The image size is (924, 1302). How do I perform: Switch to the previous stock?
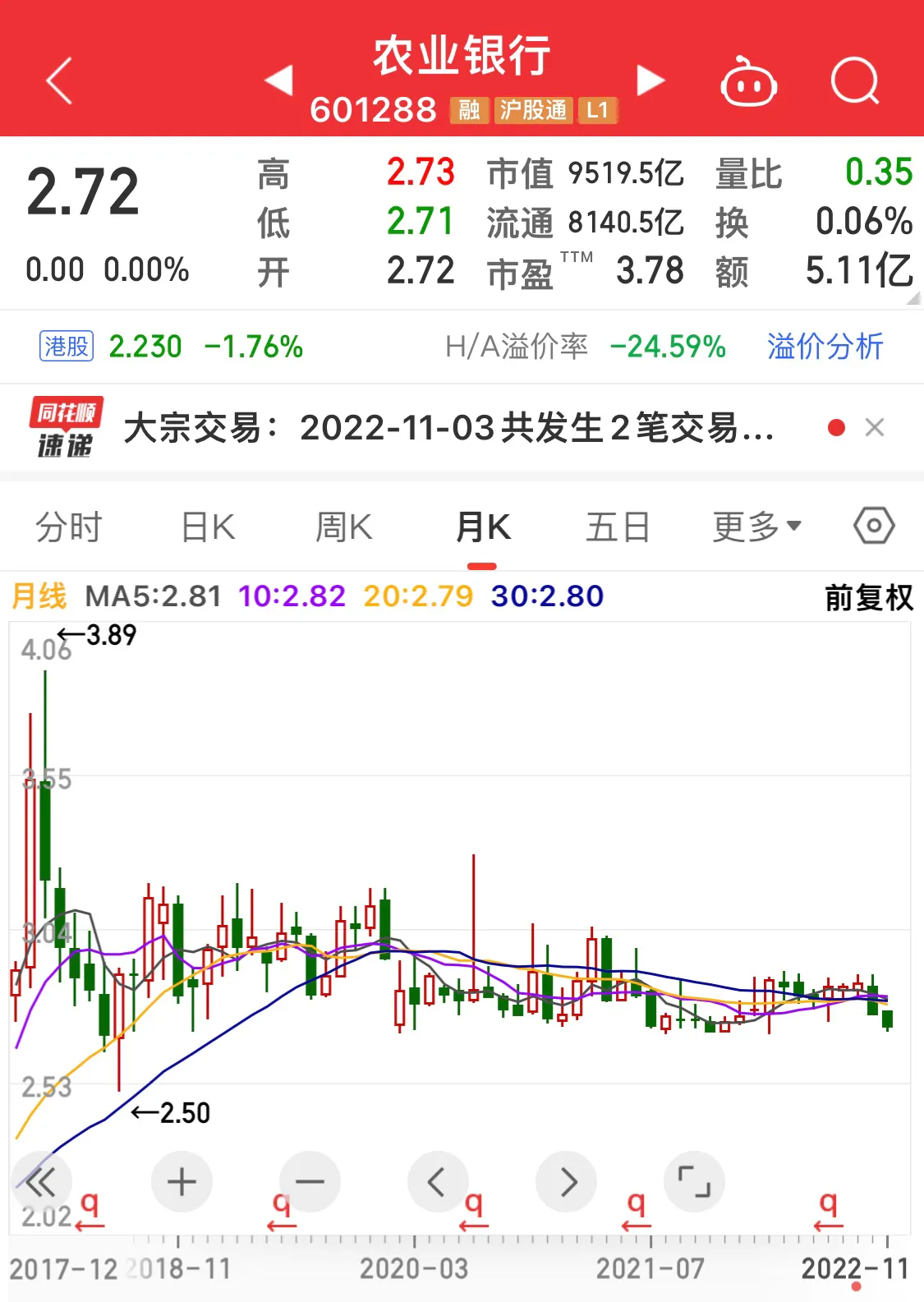point(279,81)
